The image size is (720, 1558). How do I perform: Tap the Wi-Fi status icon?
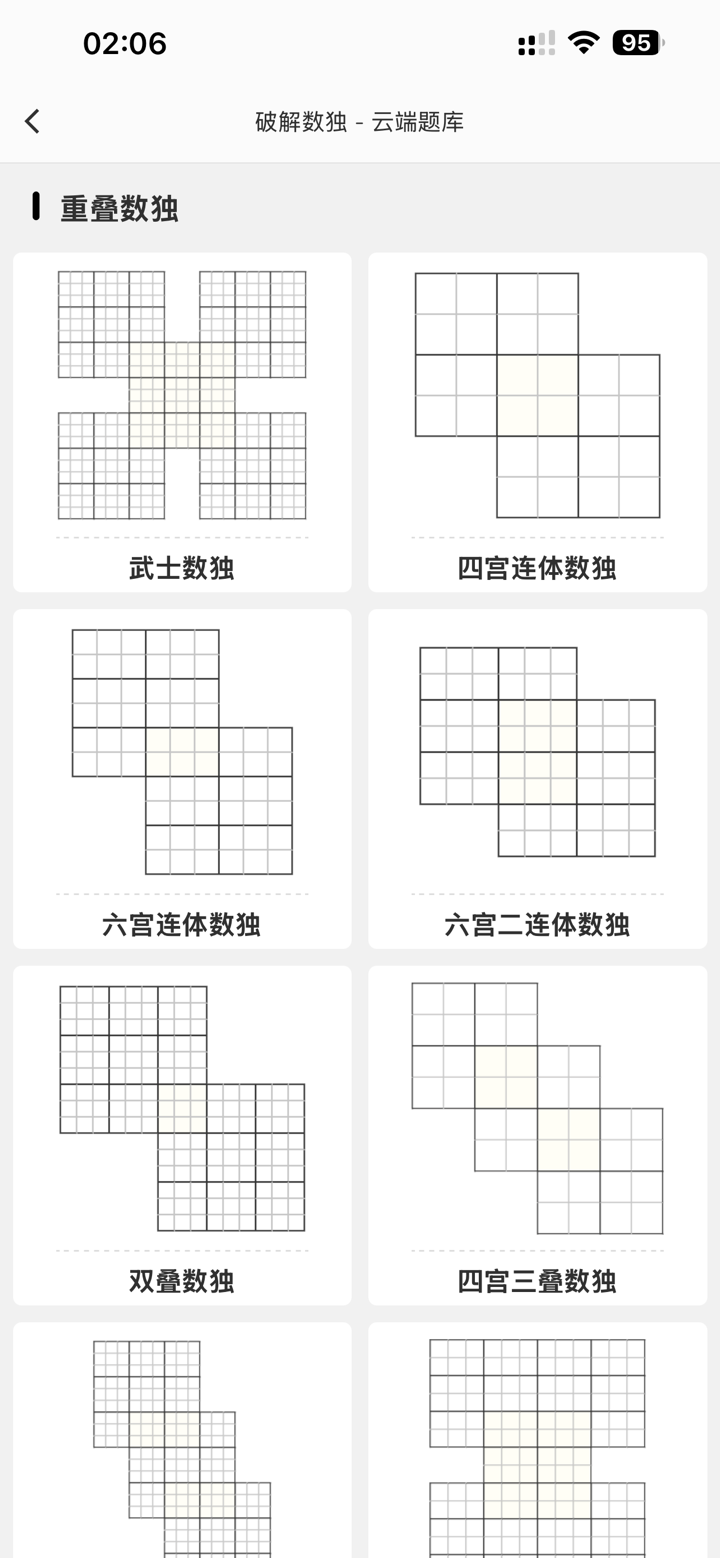584,43
